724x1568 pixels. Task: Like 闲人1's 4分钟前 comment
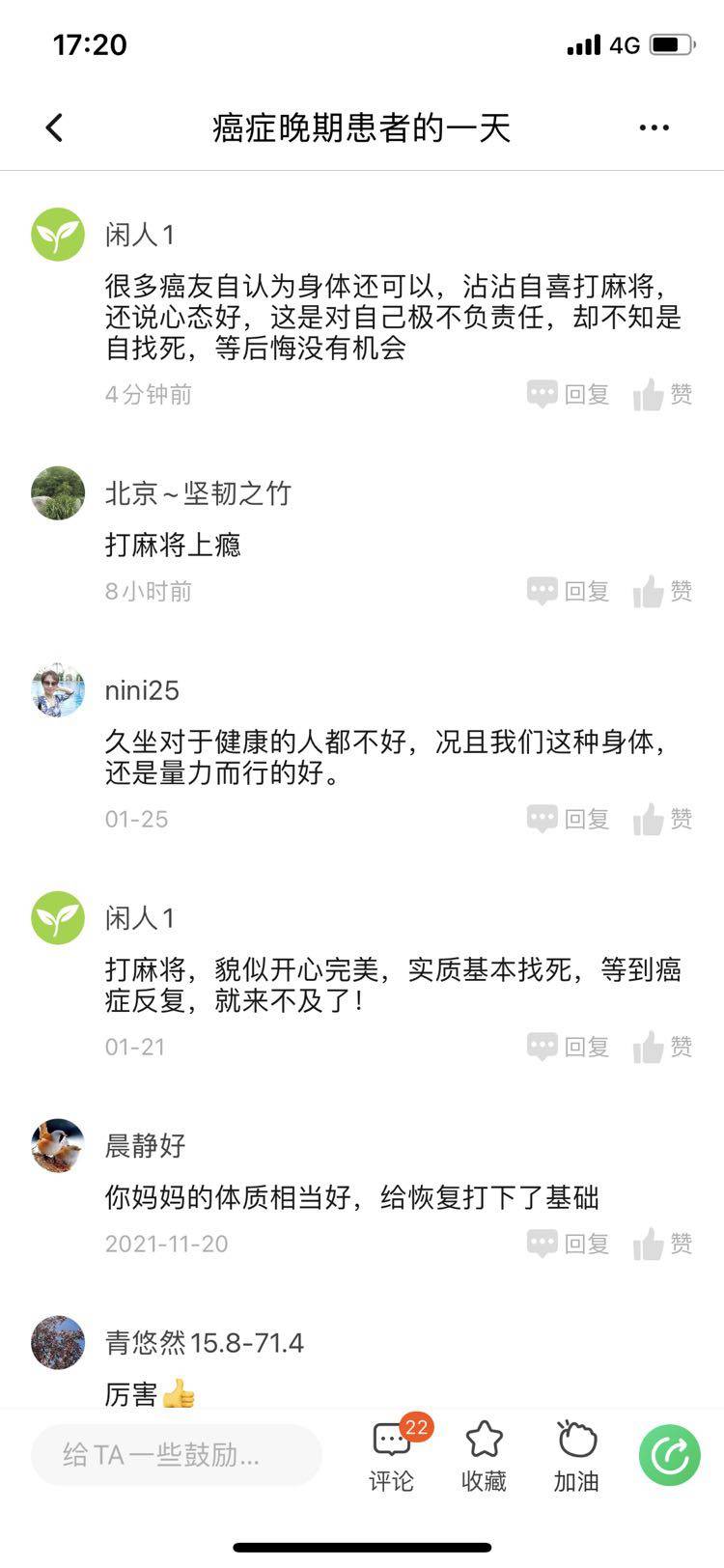663,394
